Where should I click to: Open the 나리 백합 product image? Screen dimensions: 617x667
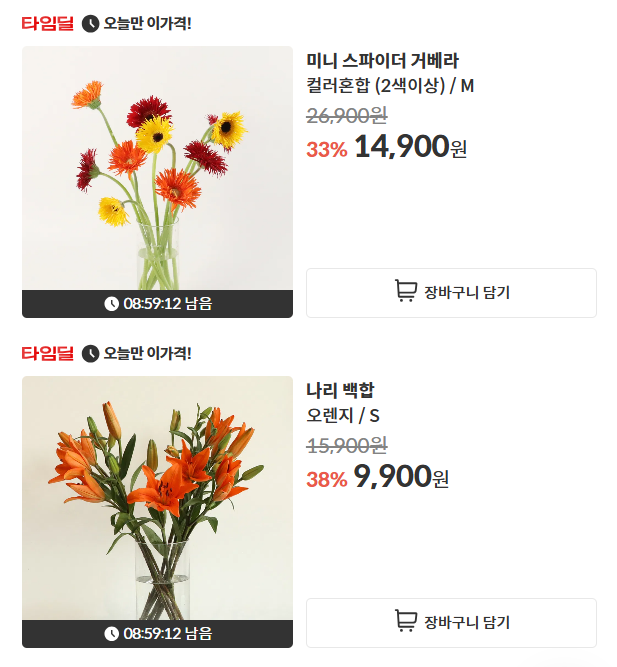point(157,500)
